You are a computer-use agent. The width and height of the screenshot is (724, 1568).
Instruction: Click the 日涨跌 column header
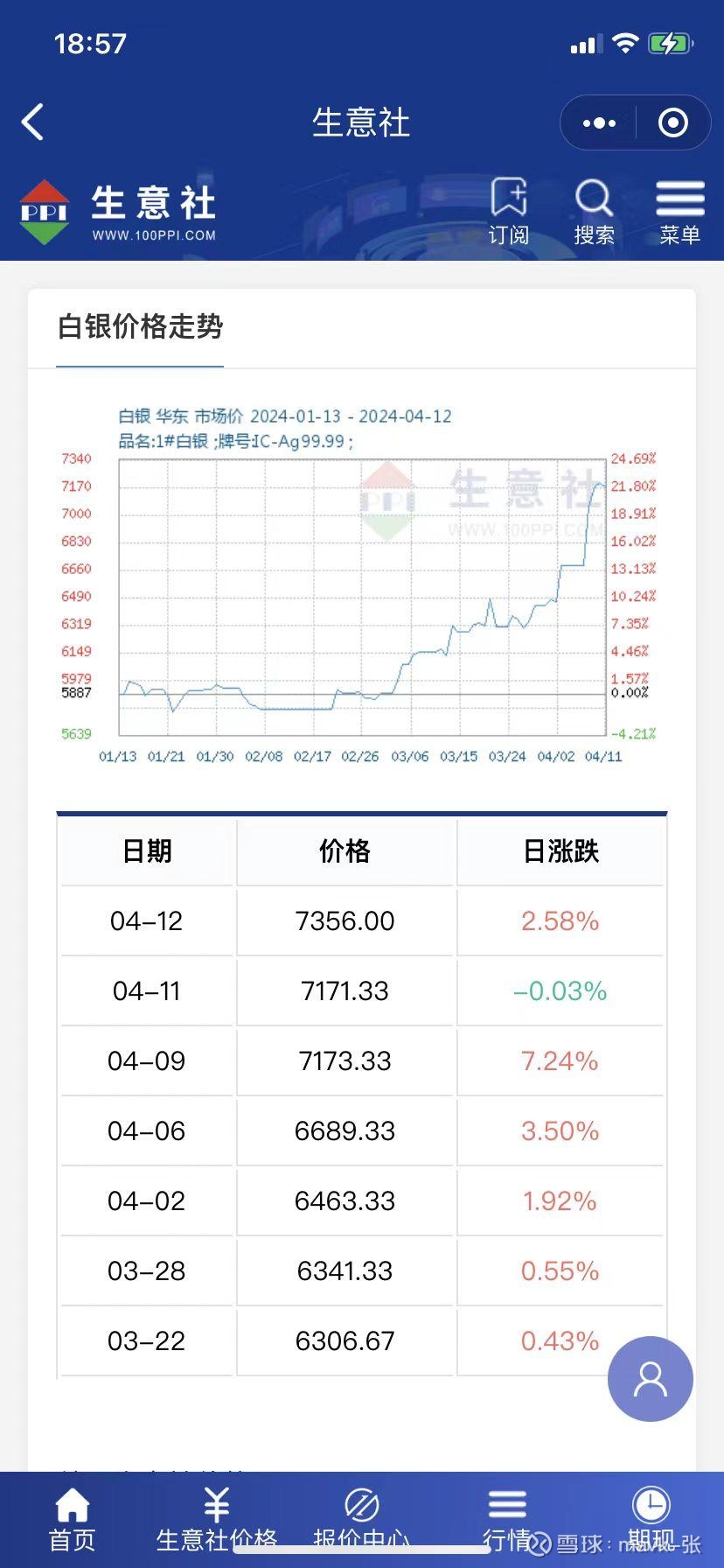(x=559, y=850)
